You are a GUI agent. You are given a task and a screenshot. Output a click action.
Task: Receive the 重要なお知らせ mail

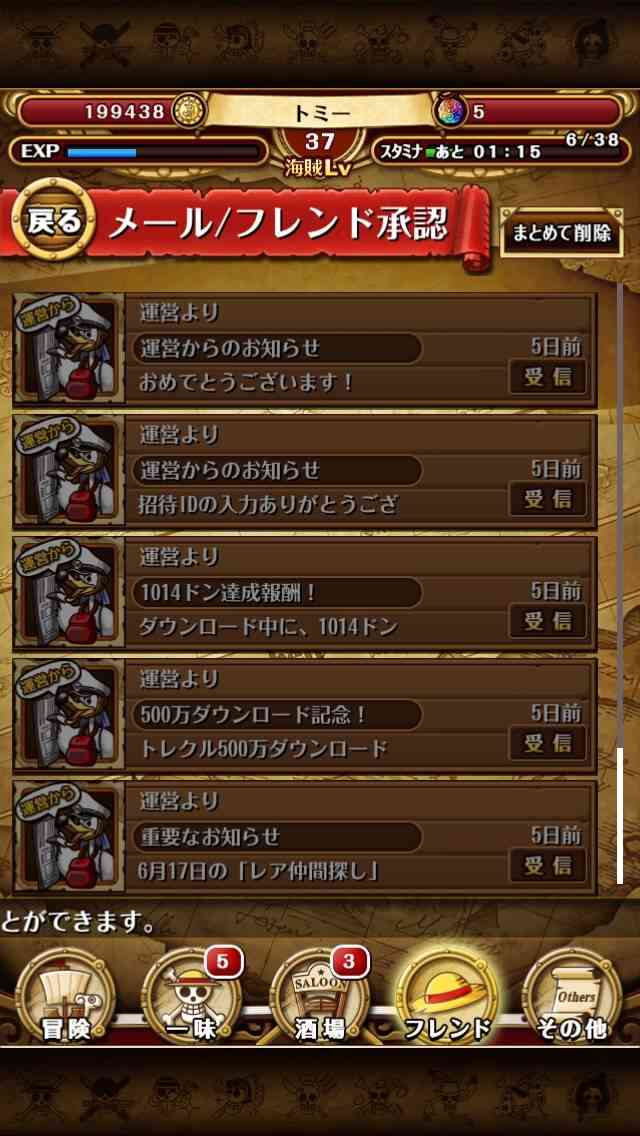click(547, 865)
